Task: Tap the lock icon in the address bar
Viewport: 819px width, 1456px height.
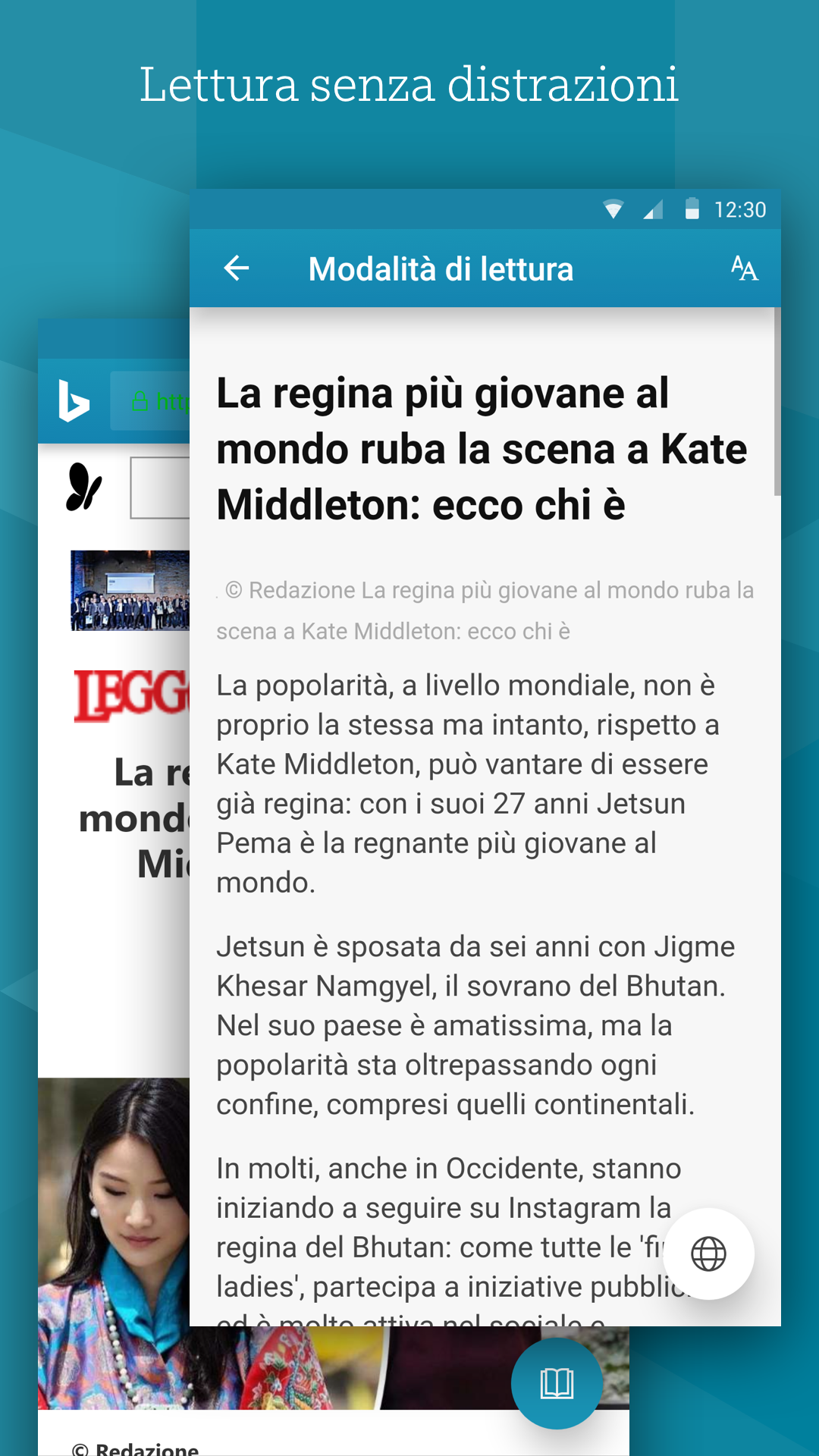Action: point(140,400)
